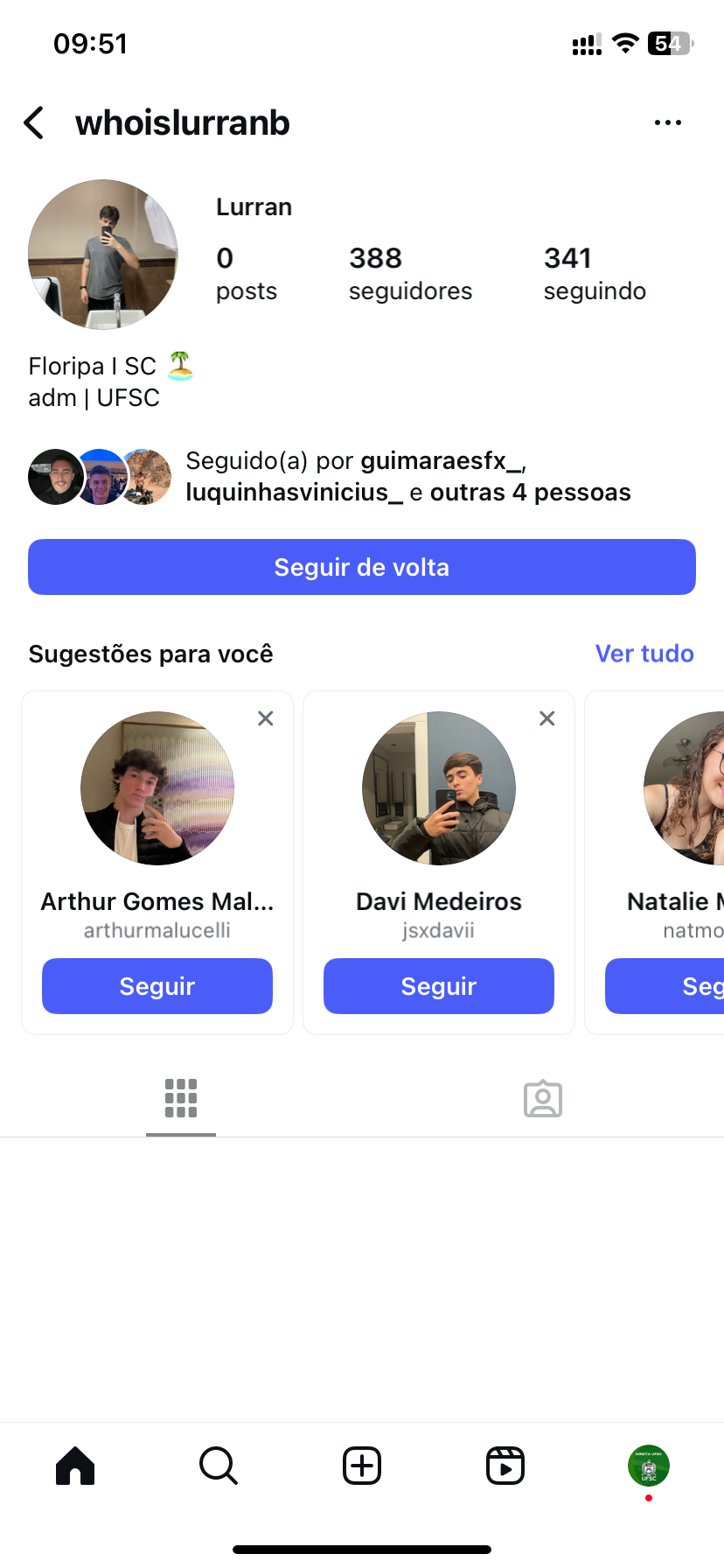This screenshot has height=1568, width=724.
Task: Create a new post
Action: [x=362, y=1466]
